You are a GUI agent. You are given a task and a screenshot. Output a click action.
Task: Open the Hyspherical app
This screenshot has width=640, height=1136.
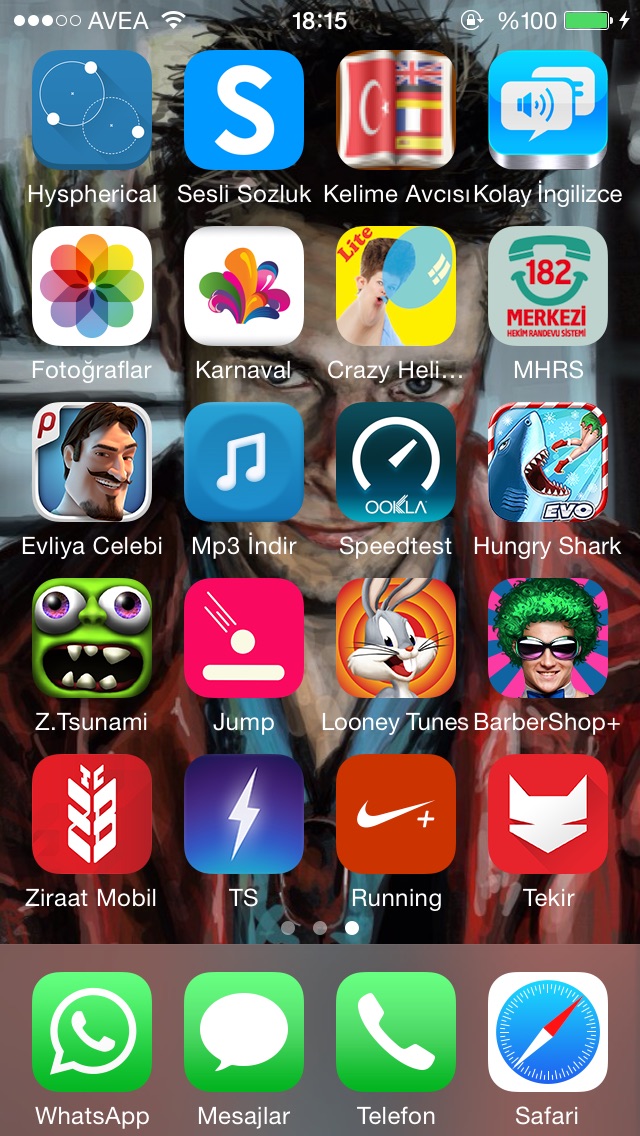92,110
